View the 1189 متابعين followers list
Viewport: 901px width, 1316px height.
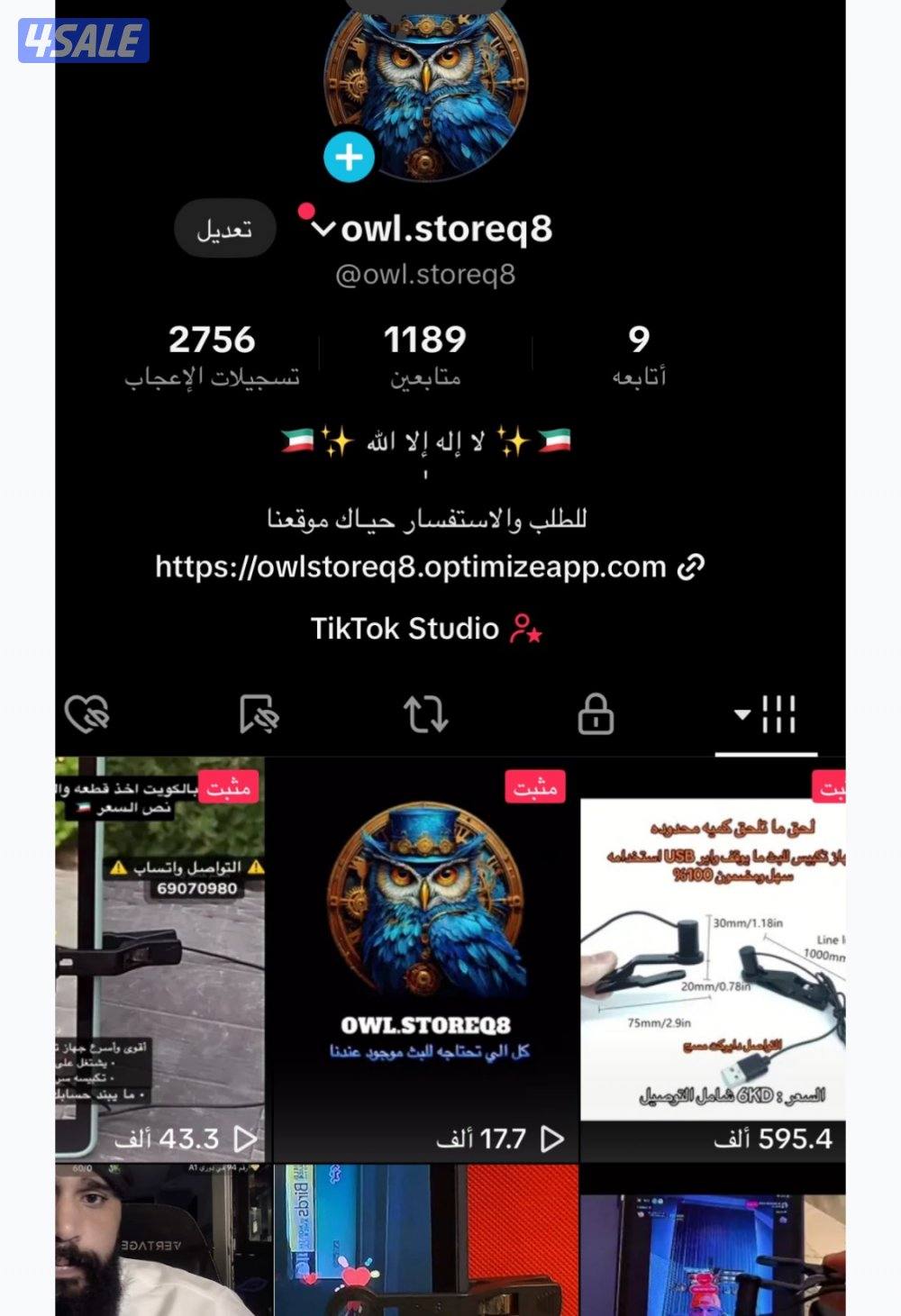coord(425,354)
